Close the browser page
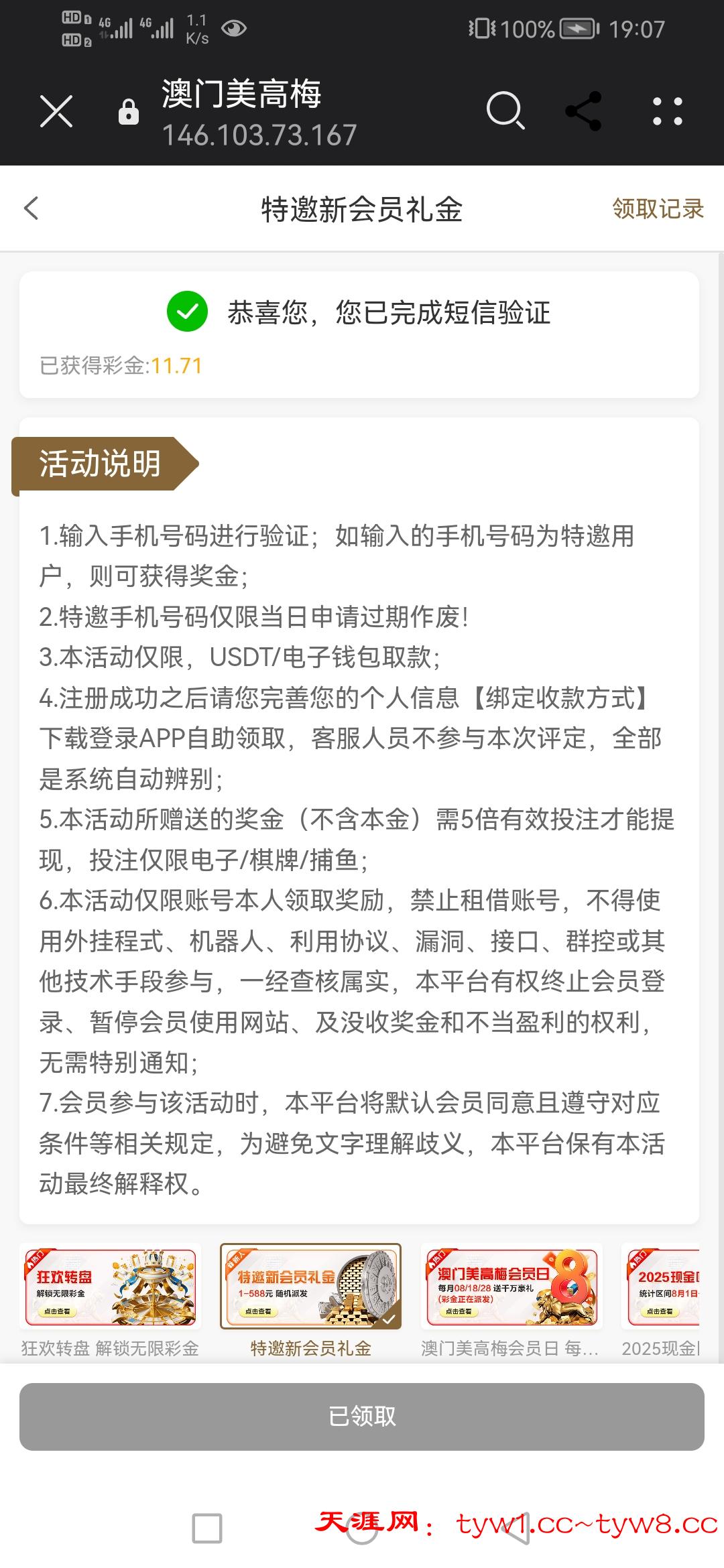 coord(56,111)
